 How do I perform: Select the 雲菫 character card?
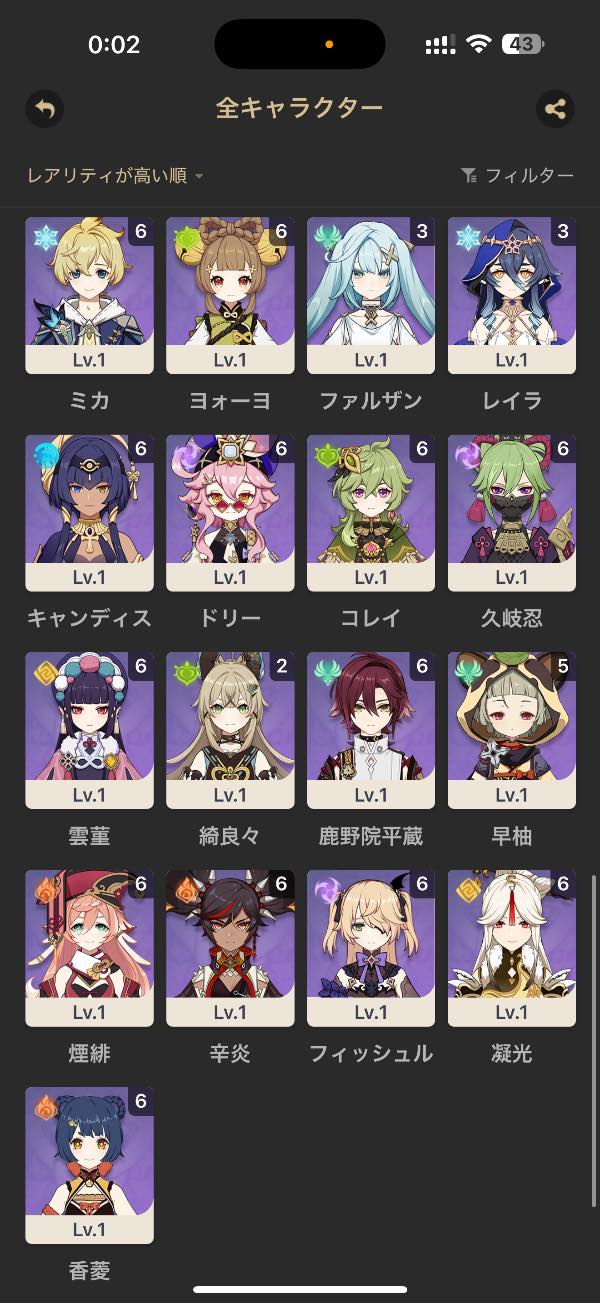pyautogui.click(x=89, y=730)
